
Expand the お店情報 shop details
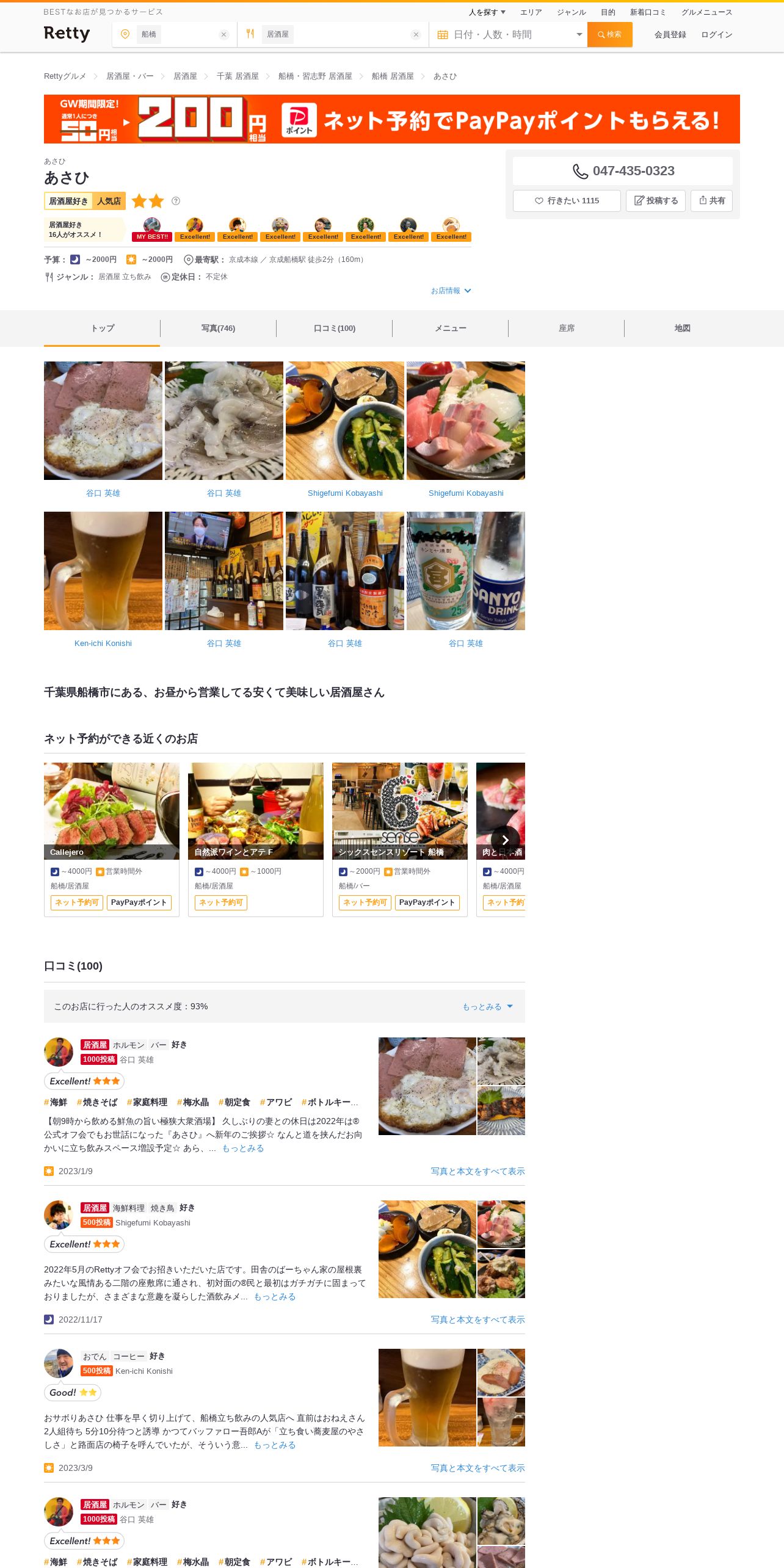pos(451,291)
